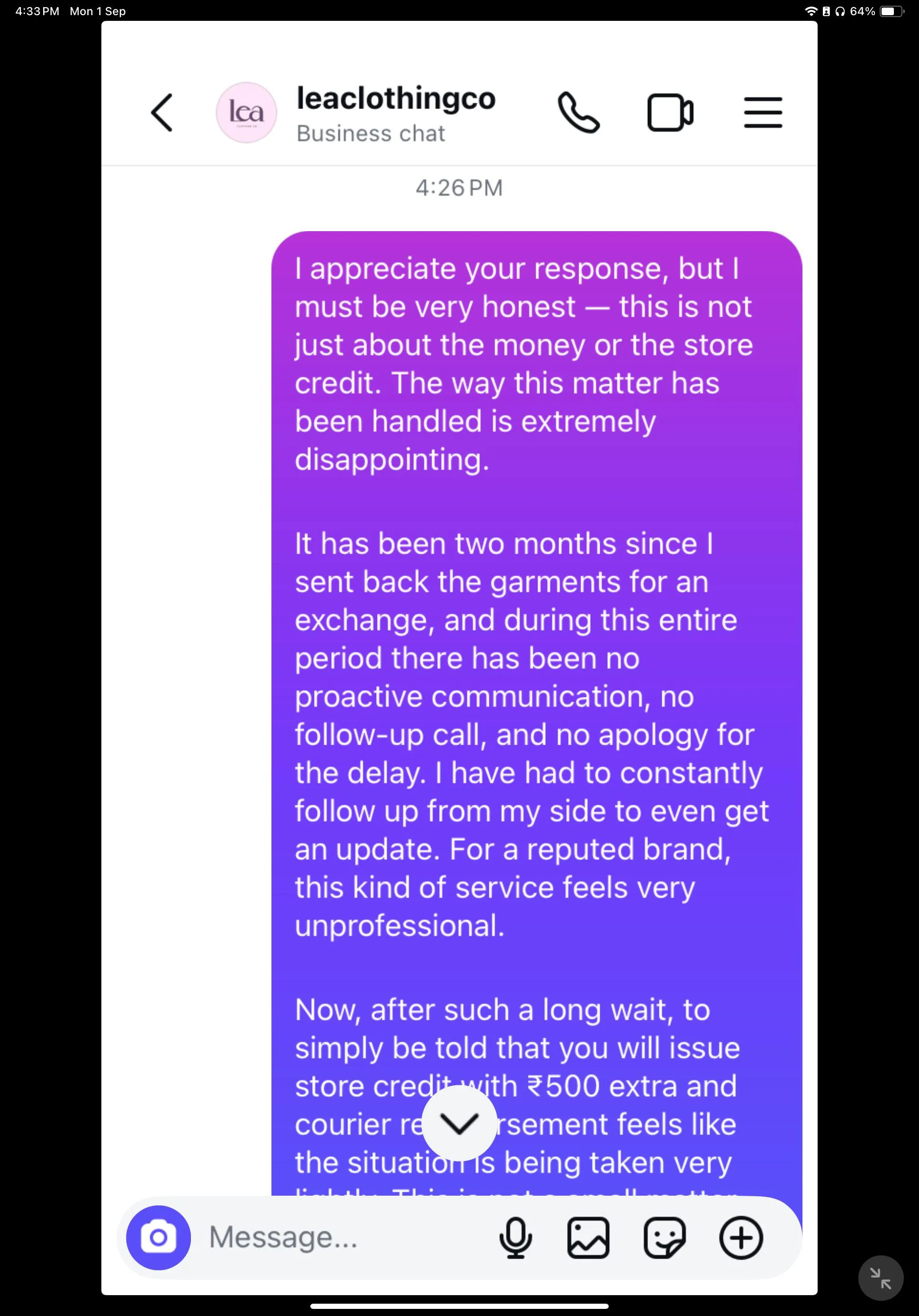Open more attachment options plus icon

click(741, 1237)
